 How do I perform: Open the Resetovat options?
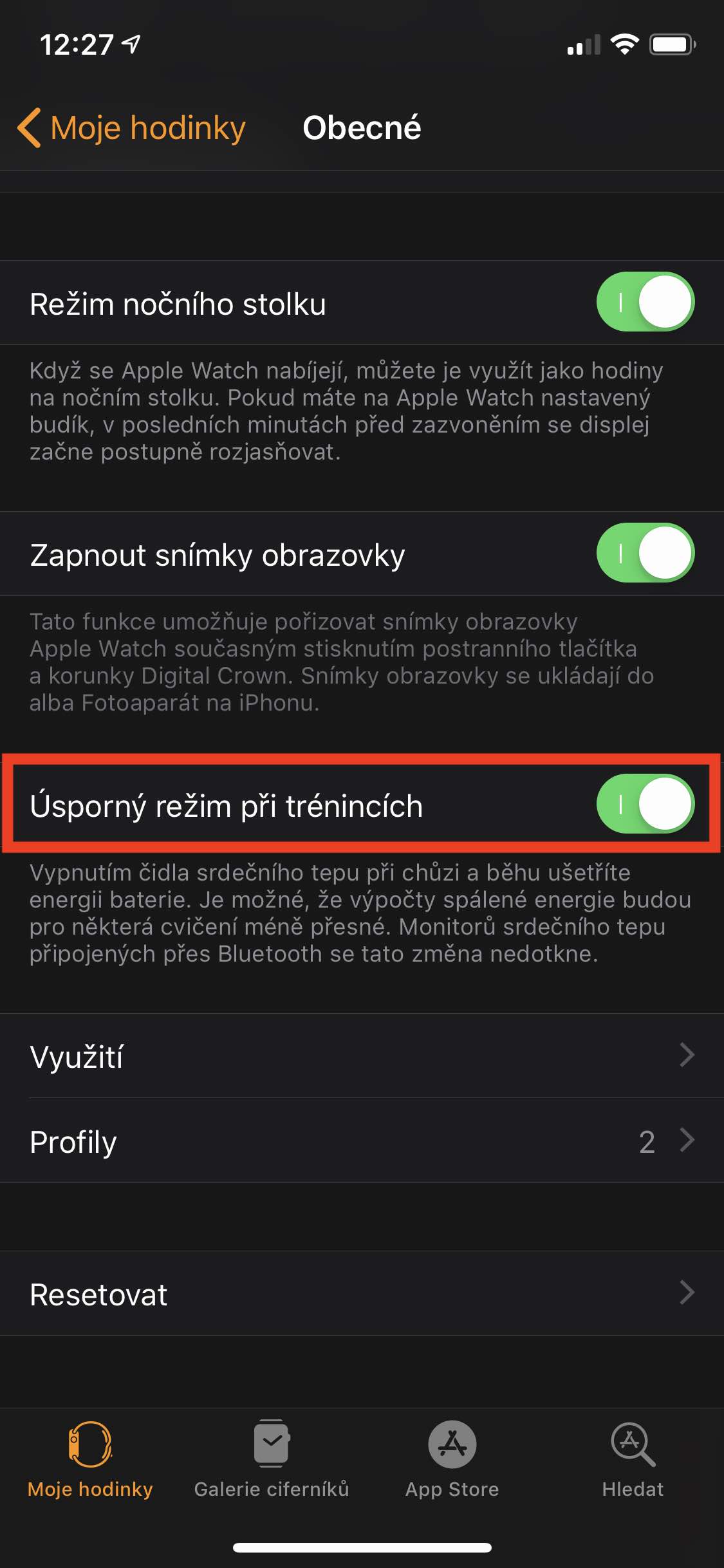362,1293
